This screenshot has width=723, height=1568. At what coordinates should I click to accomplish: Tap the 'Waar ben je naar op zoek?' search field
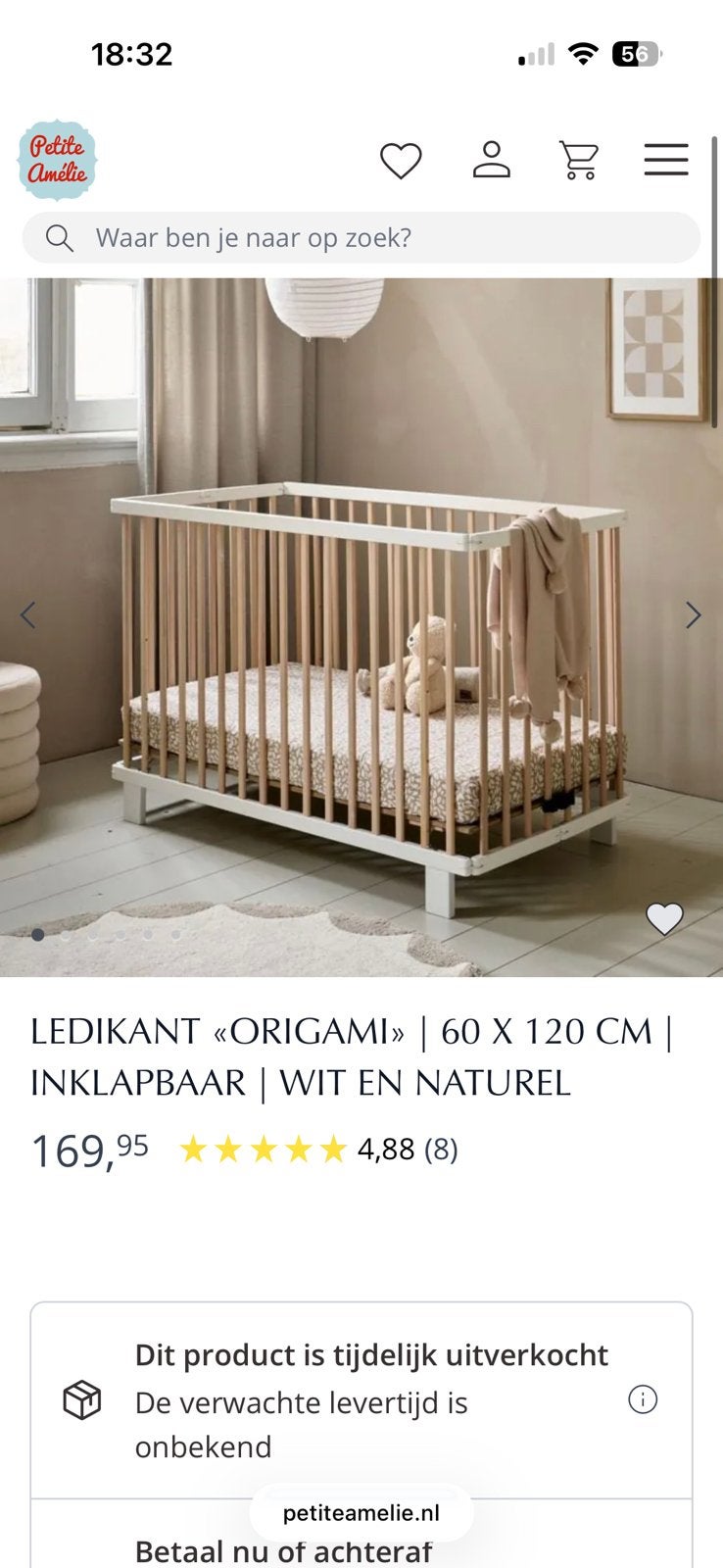361,237
